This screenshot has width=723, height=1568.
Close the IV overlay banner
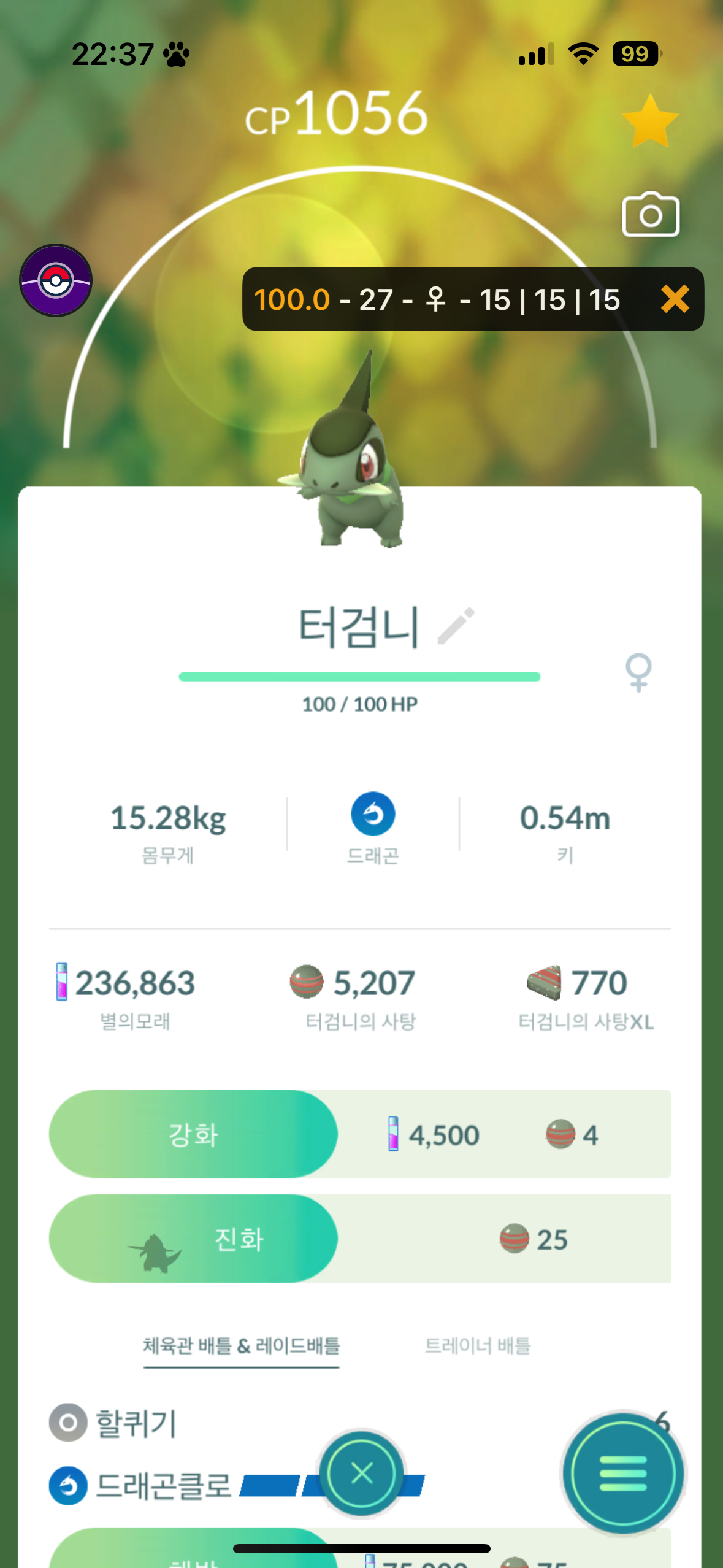(675, 299)
